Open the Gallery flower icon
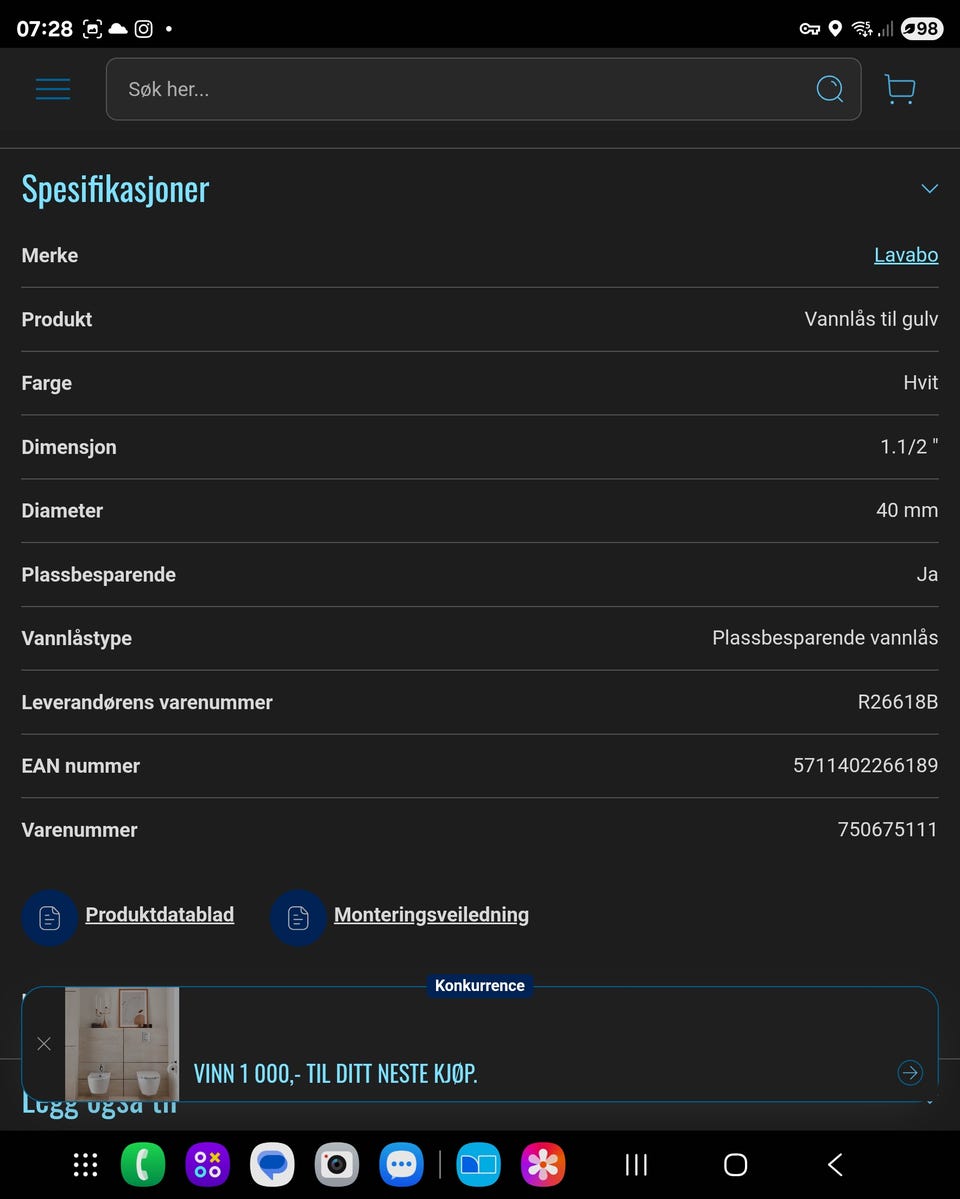Viewport: 960px width, 1199px height. 543,1164
